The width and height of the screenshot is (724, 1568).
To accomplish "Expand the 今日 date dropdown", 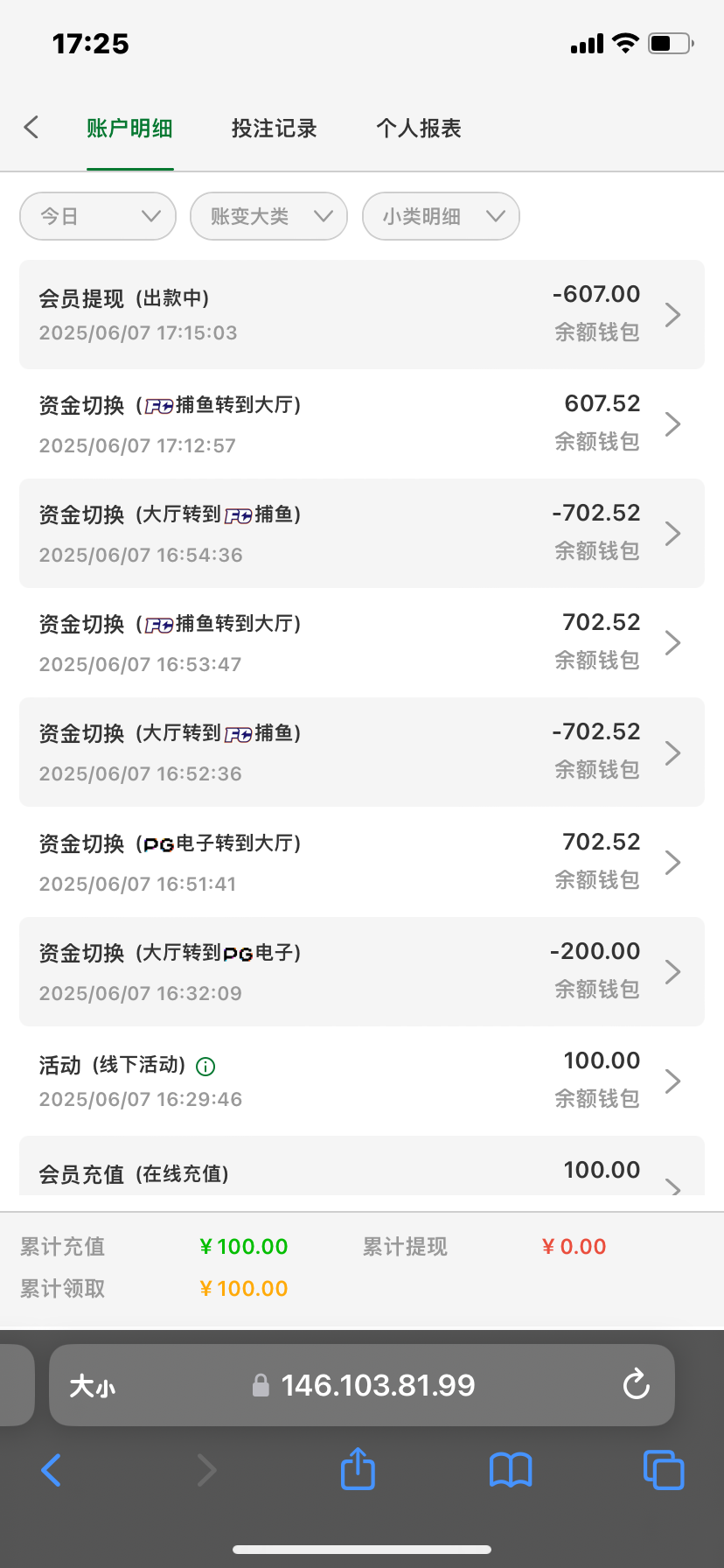I will coord(98,216).
